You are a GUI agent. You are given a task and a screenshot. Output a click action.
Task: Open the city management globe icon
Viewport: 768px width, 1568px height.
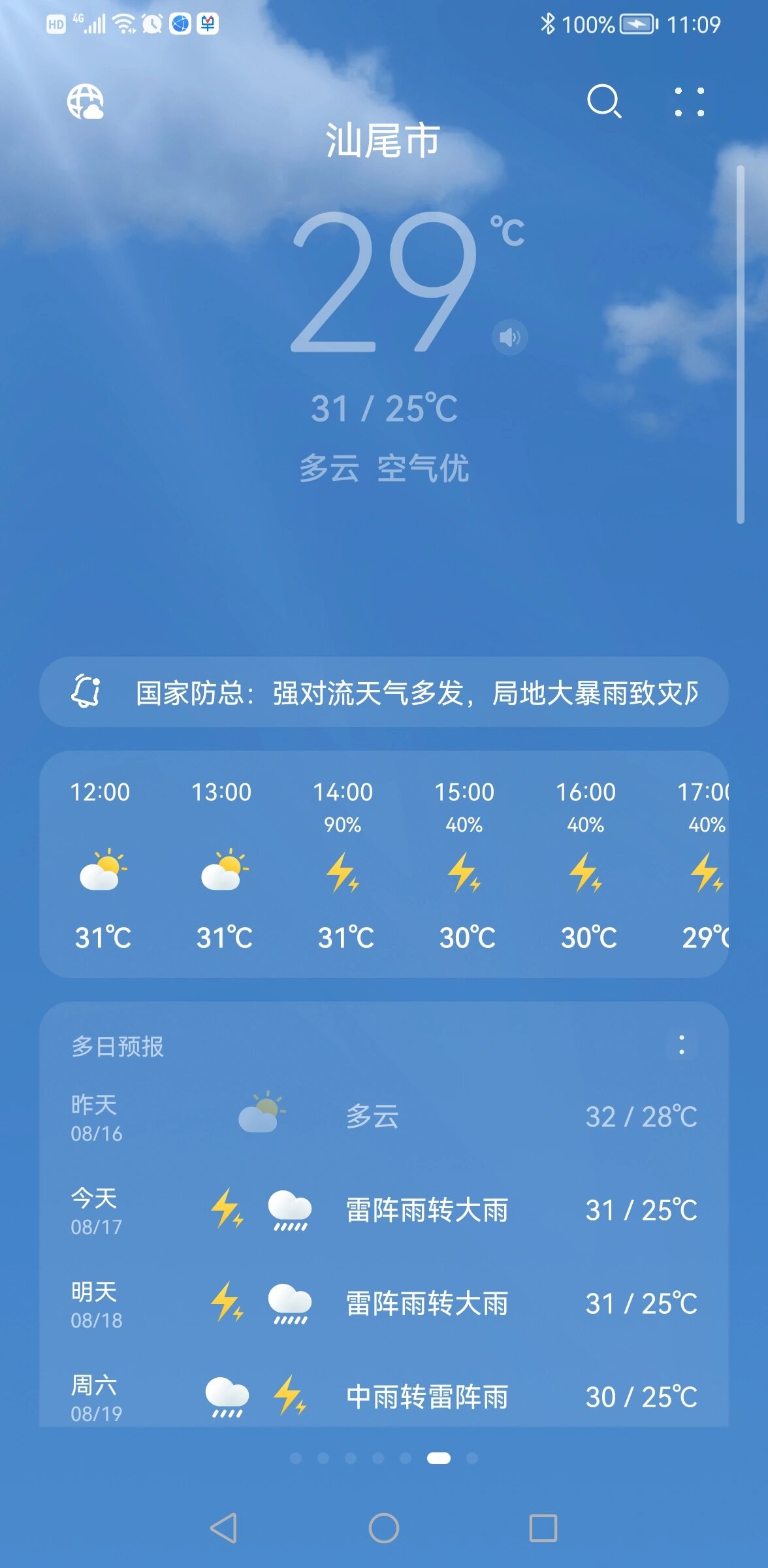click(x=85, y=102)
